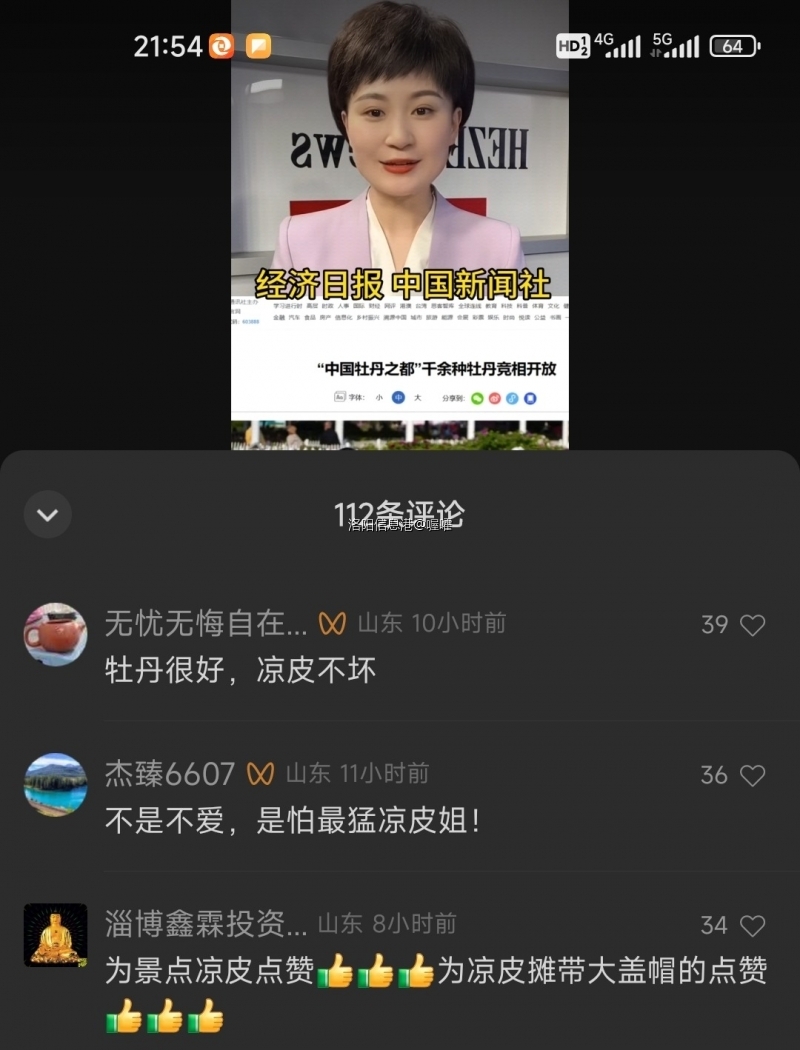Toggle the heart on 杰臻6607's comment
The height and width of the screenshot is (1050, 800).
click(752, 774)
